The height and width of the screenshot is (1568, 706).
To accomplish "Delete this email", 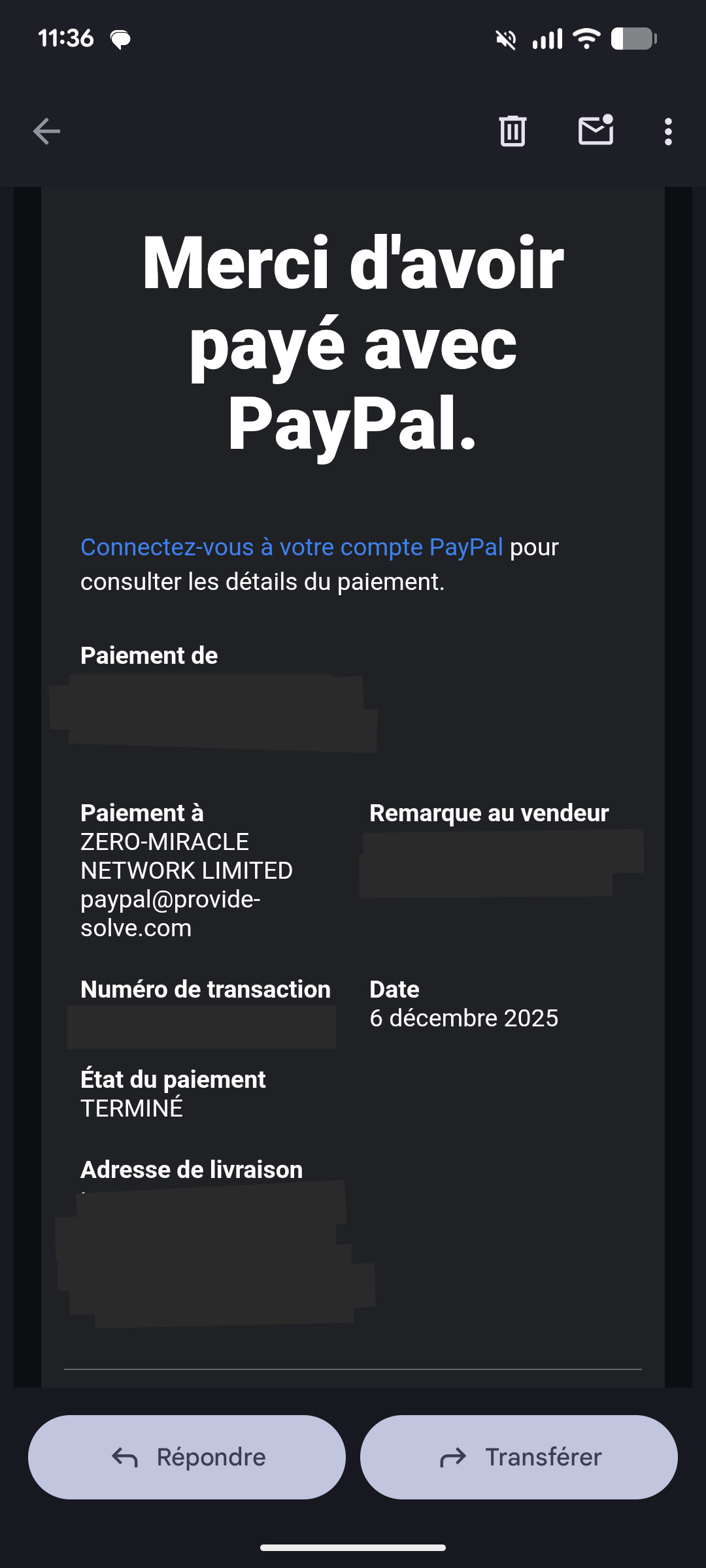I will (513, 131).
